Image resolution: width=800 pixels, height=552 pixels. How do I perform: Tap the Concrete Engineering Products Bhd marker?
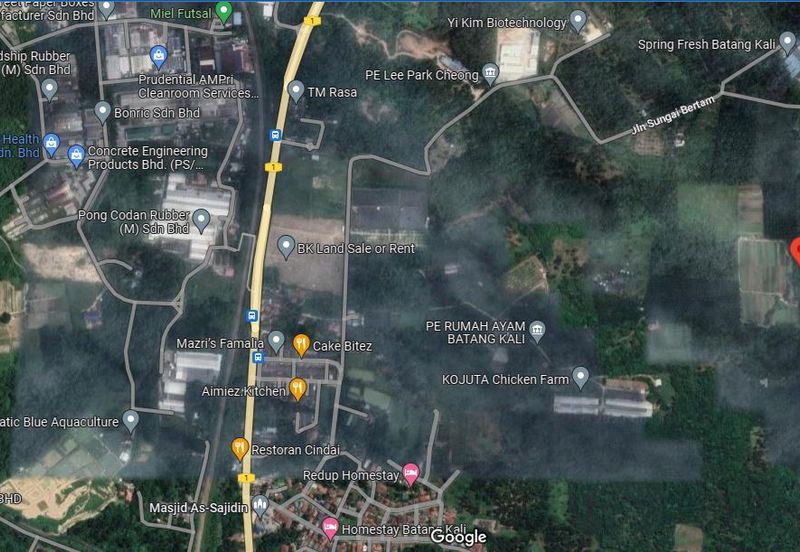76,155
